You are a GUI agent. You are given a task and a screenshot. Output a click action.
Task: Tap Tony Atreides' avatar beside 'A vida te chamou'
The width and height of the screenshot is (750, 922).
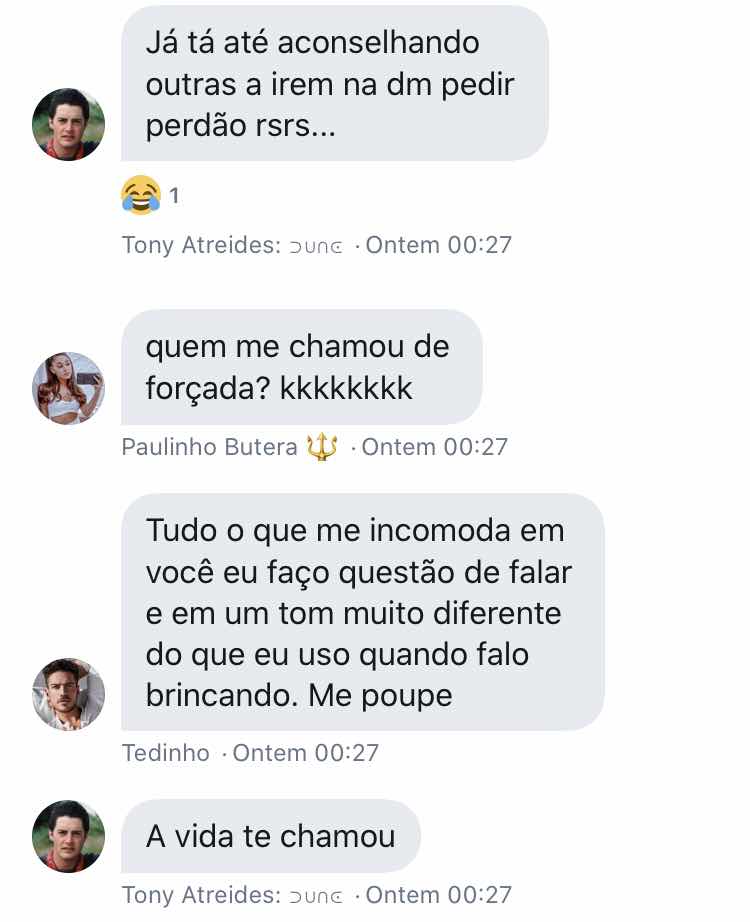click(x=68, y=836)
